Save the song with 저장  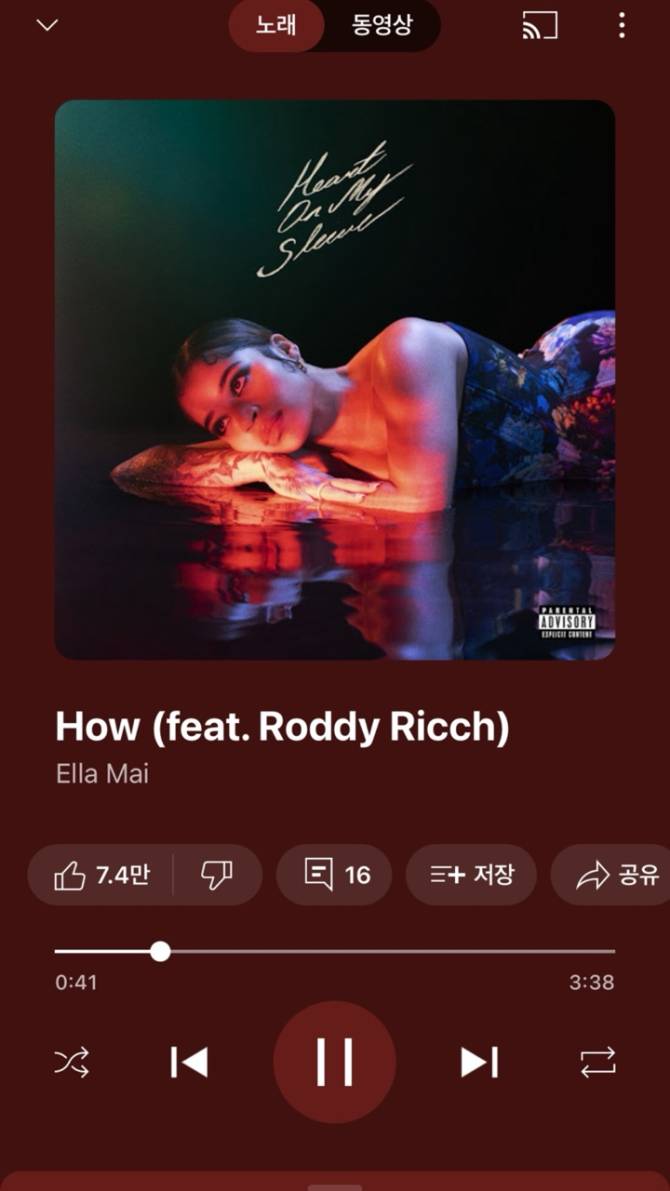(x=471, y=875)
